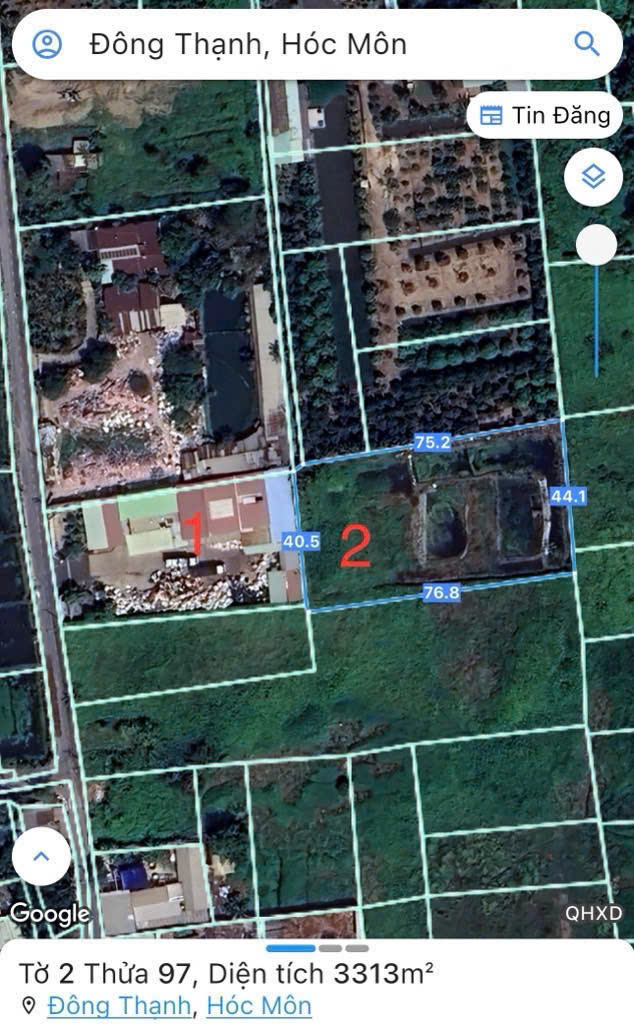Open the map layers button

(x=593, y=178)
